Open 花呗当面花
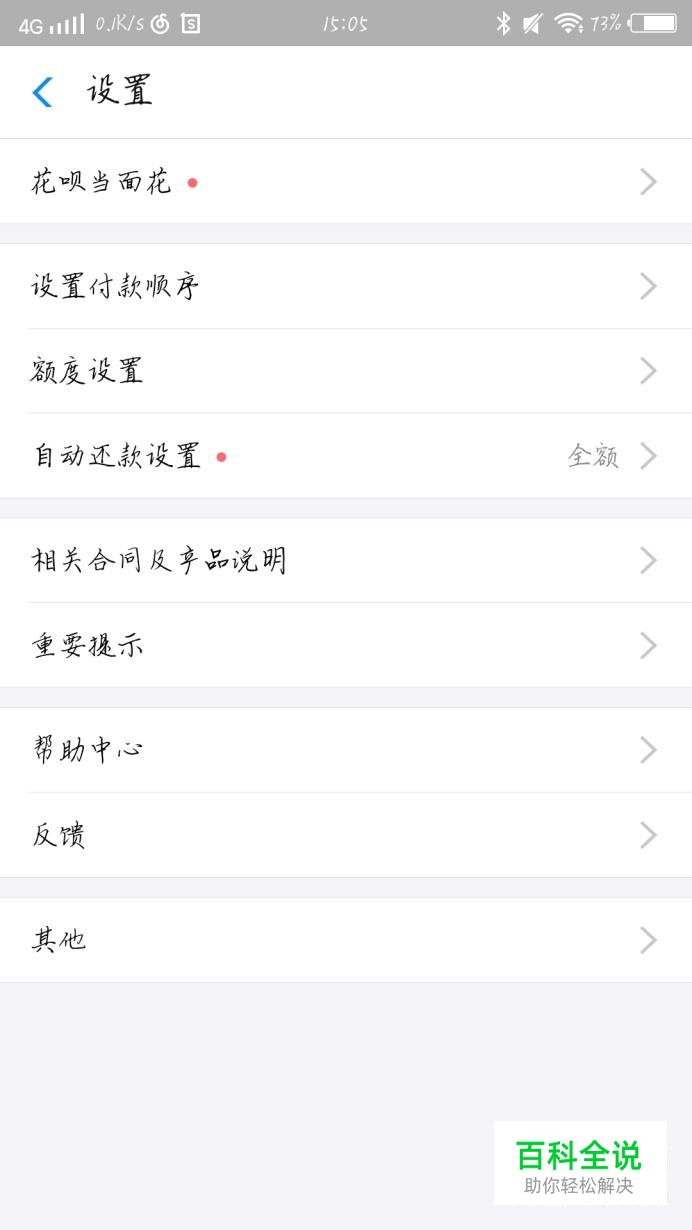Viewport: 692px width, 1230px height. [x=346, y=181]
